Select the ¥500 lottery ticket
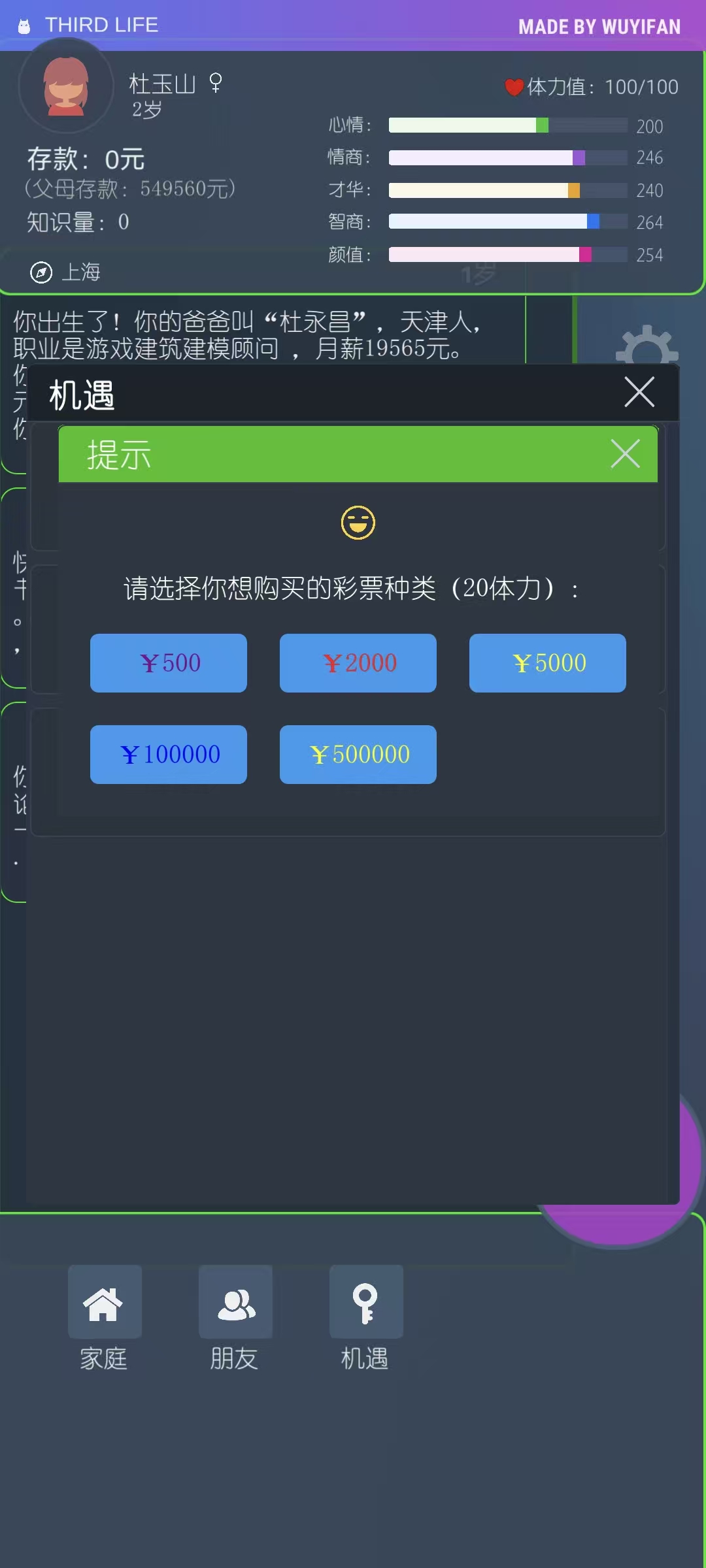The image size is (706, 1568). [168, 662]
